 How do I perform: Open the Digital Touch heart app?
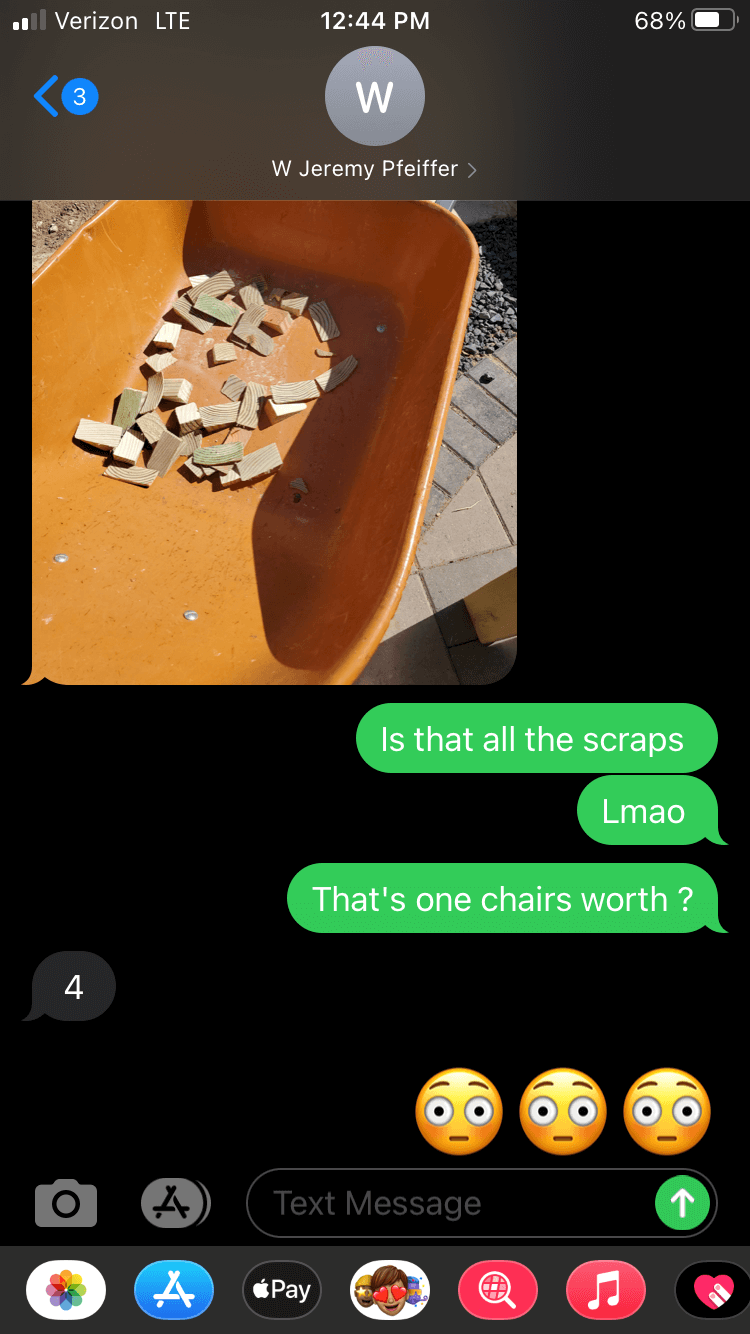tap(712, 1290)
